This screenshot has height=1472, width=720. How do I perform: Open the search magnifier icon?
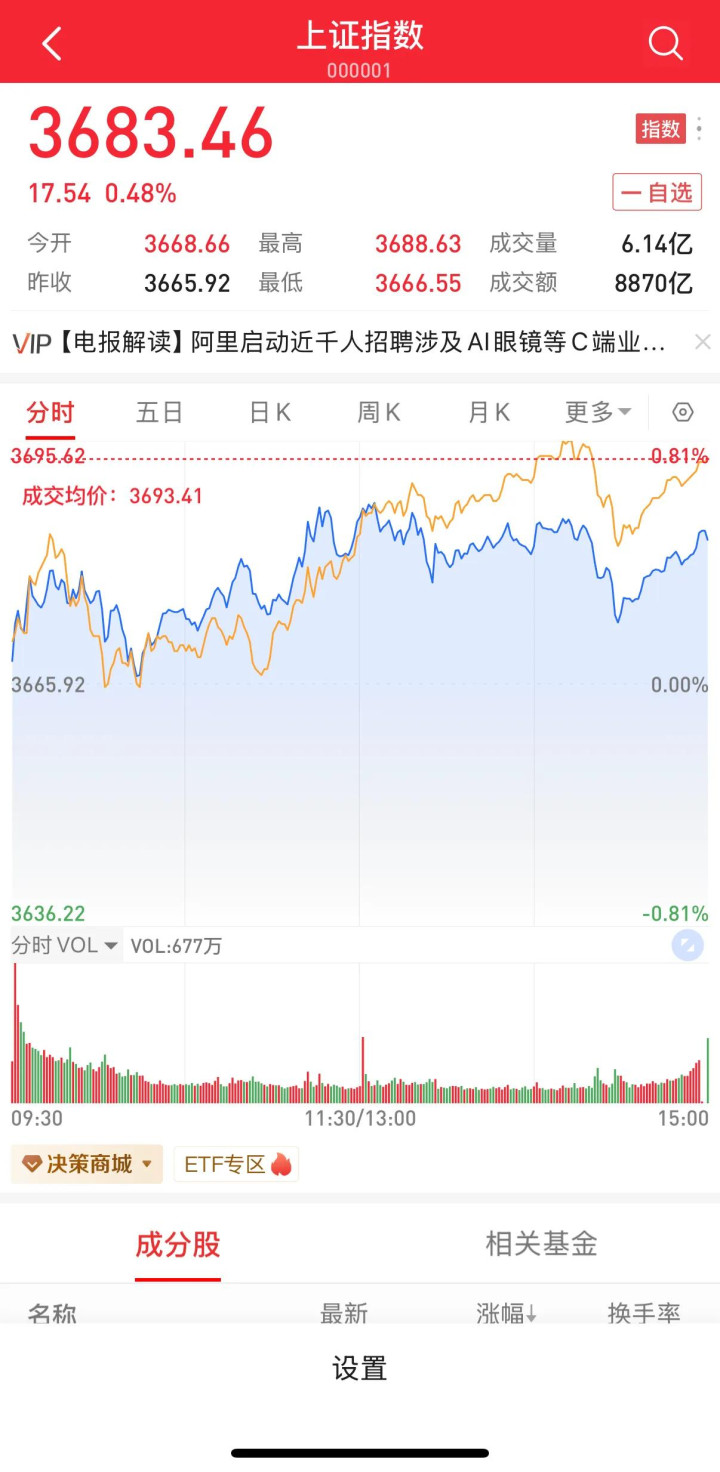pyautogui.click(x=664, y=43)
